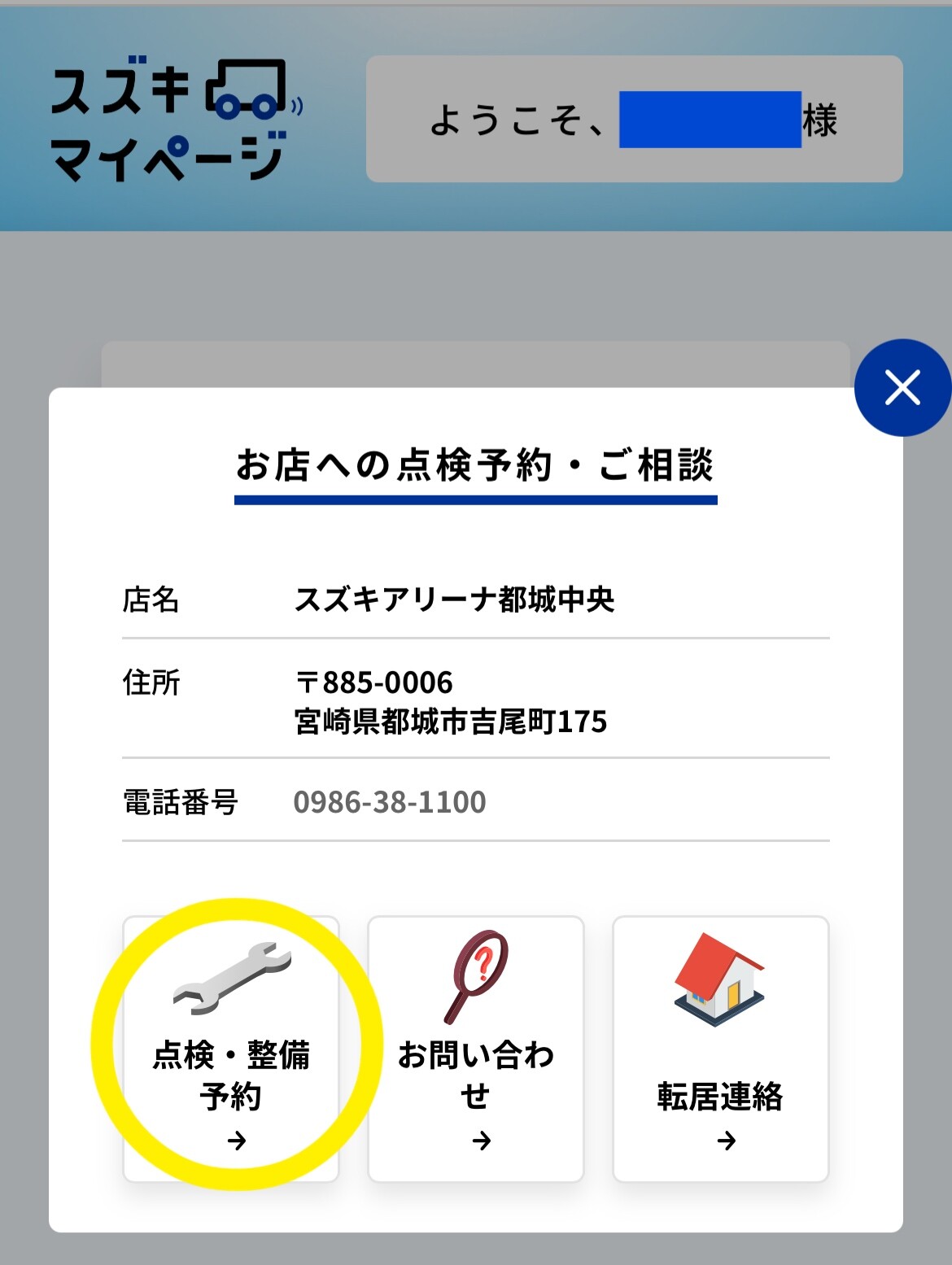
Task: Close the 点検予約・ご相談 dialog
Action: 902,387
